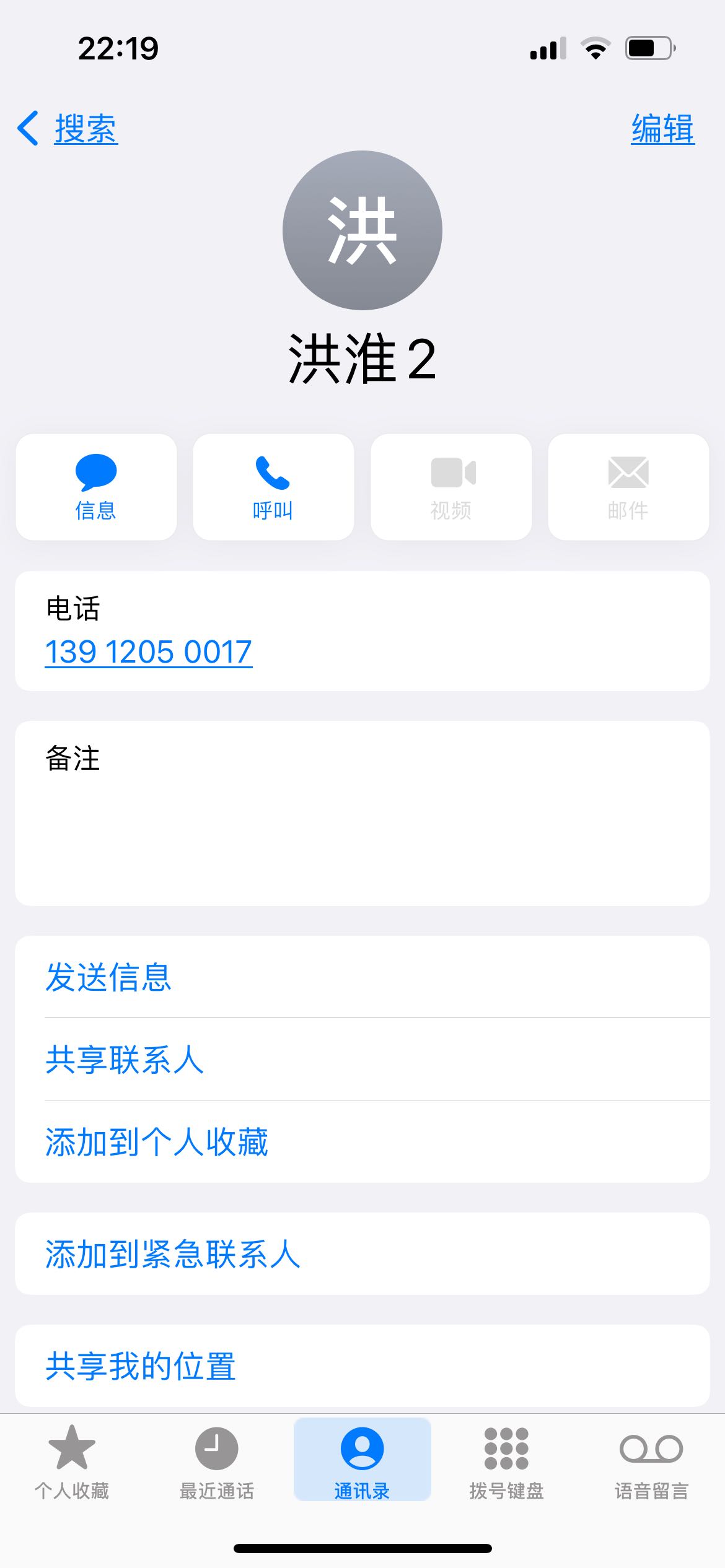725x1568 pixels.
Task: Tap the 信息 message button
Action: pos(96,487)
